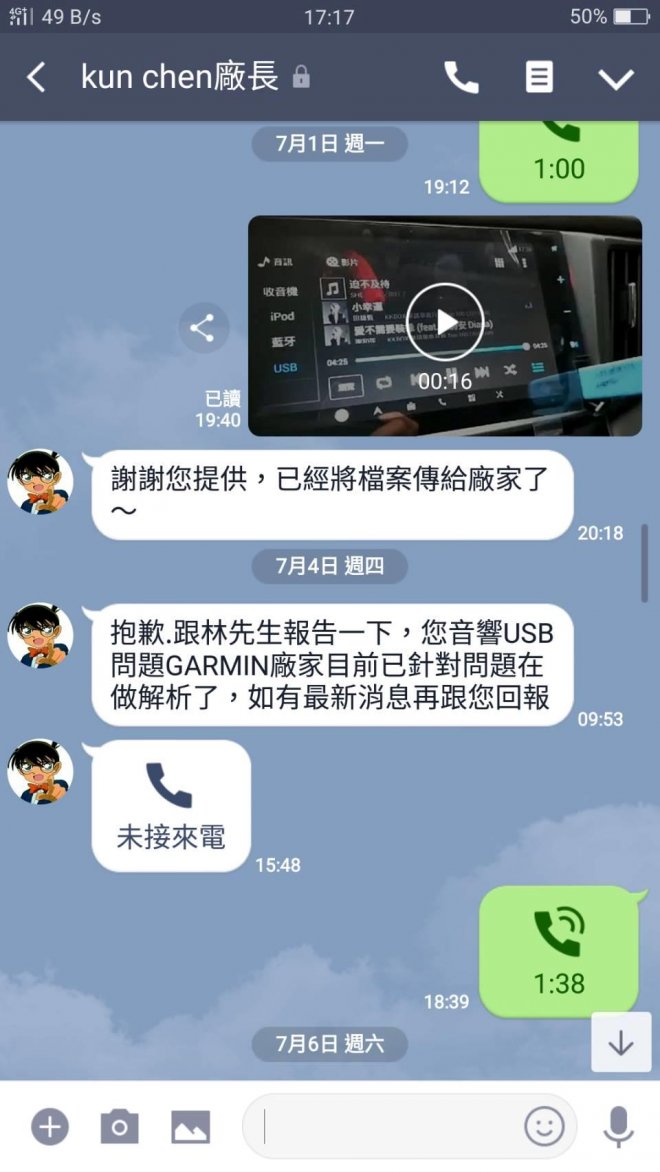Tap the 1:00 call bubble from 19:12
The height and width of the screenshot is (1172, 660).
[558, 160]
